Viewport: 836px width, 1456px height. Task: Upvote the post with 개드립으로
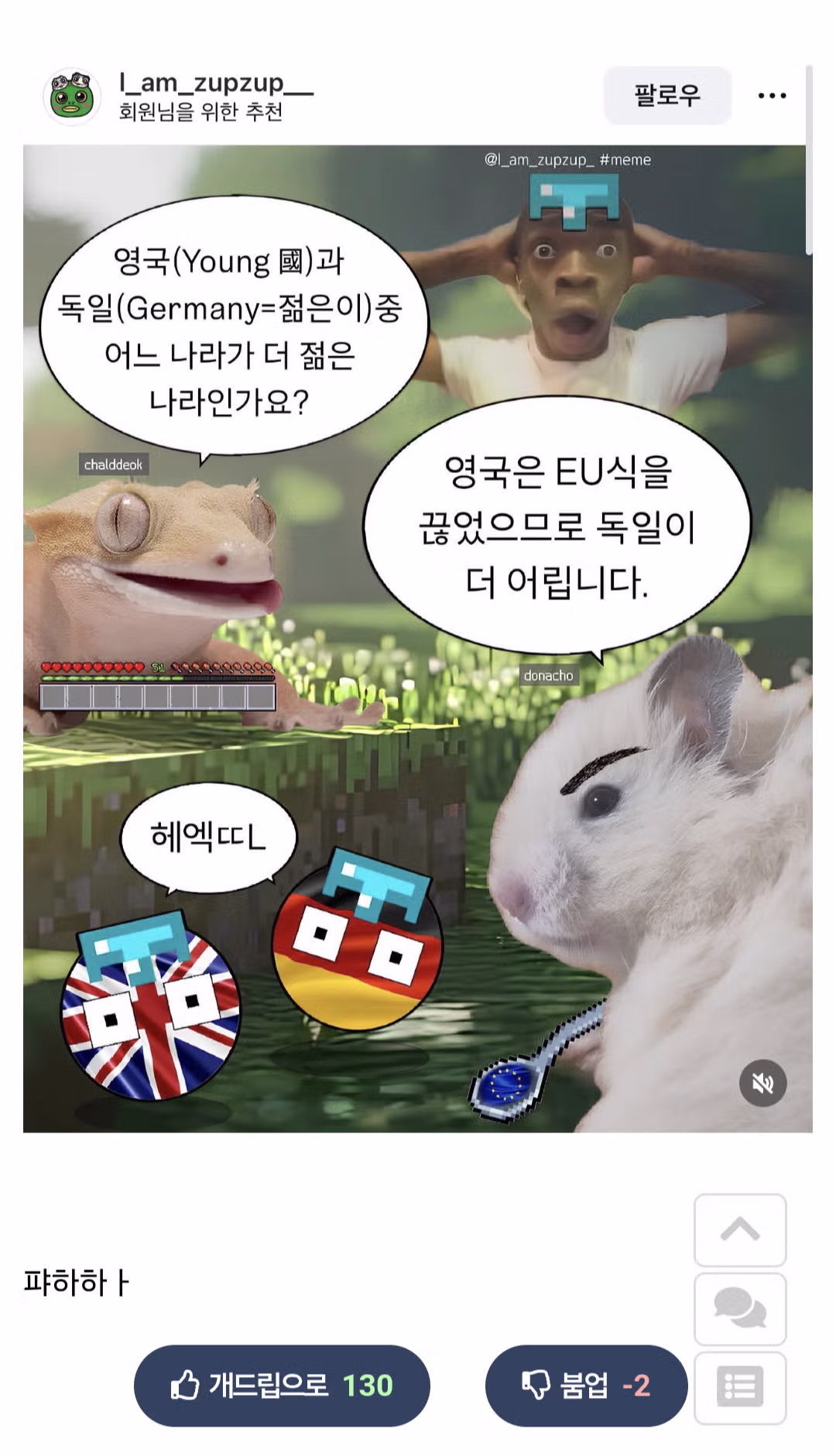(282, 1385)
